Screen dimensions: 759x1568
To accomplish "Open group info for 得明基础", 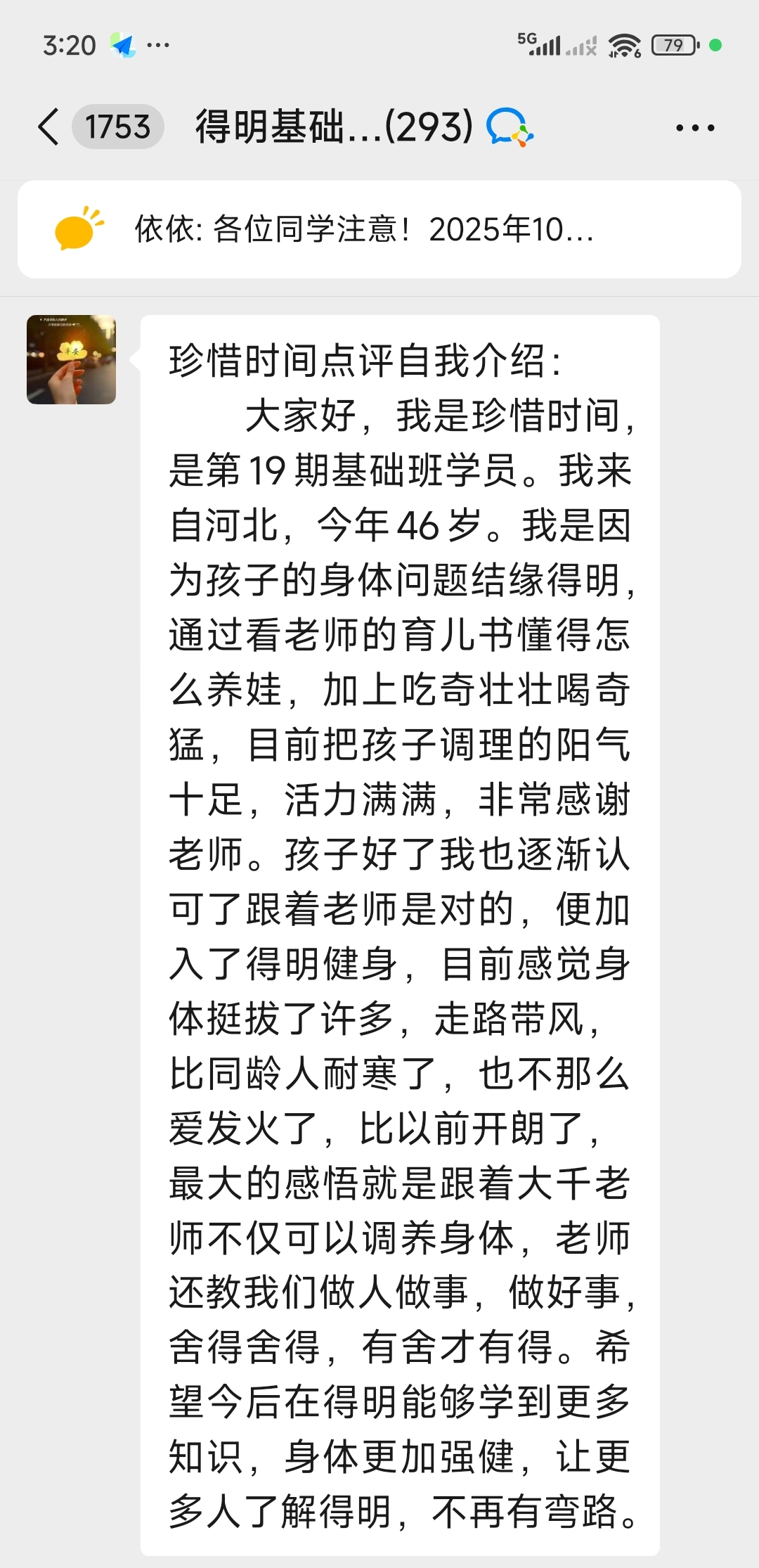I will [334, 127].
